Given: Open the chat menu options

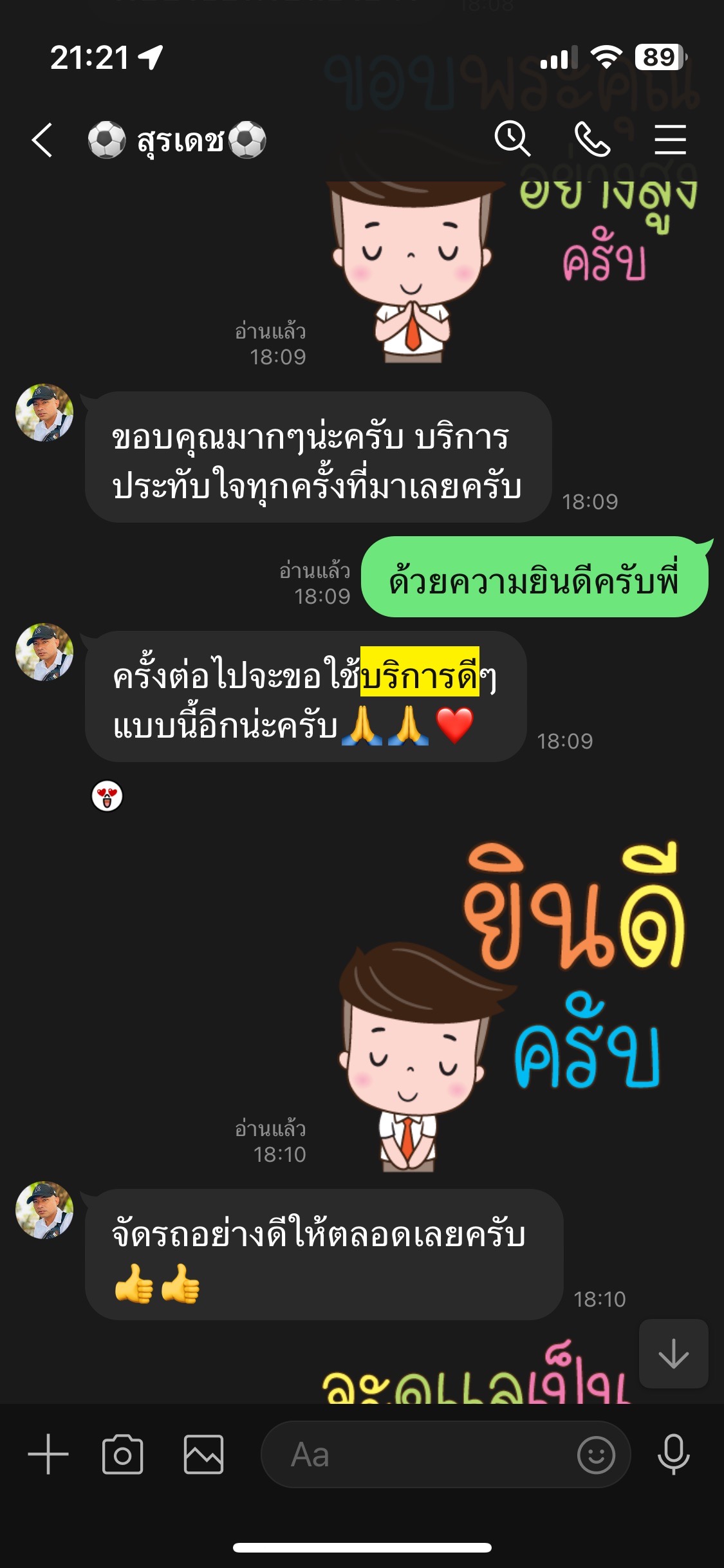Looking at the screenshot, I should coord(671,140).
